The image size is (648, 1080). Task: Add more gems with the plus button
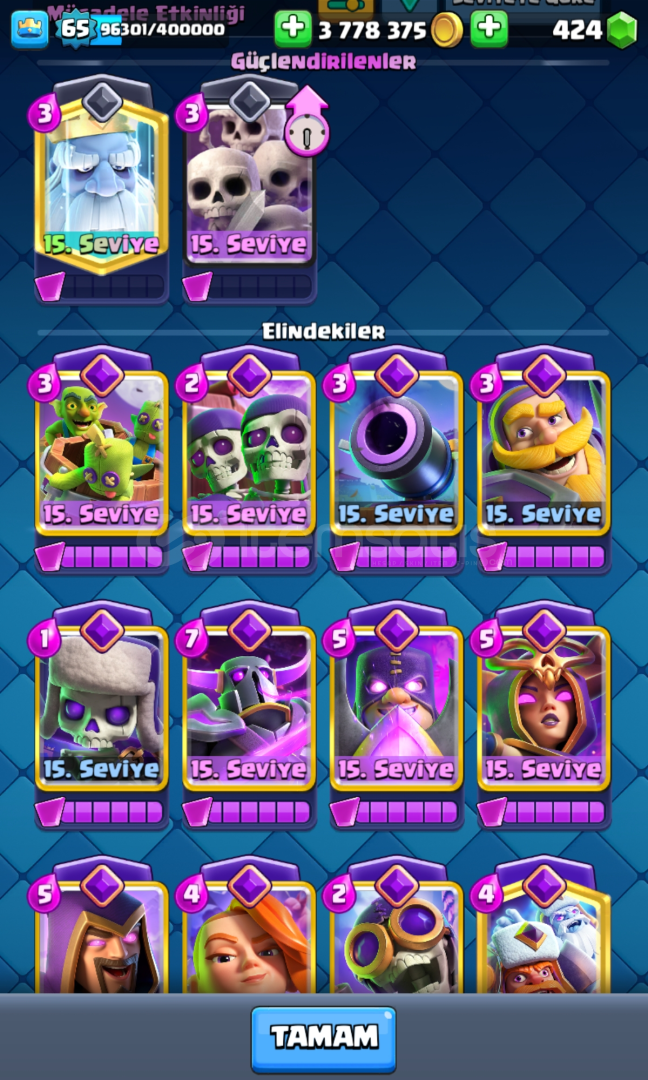489,29
